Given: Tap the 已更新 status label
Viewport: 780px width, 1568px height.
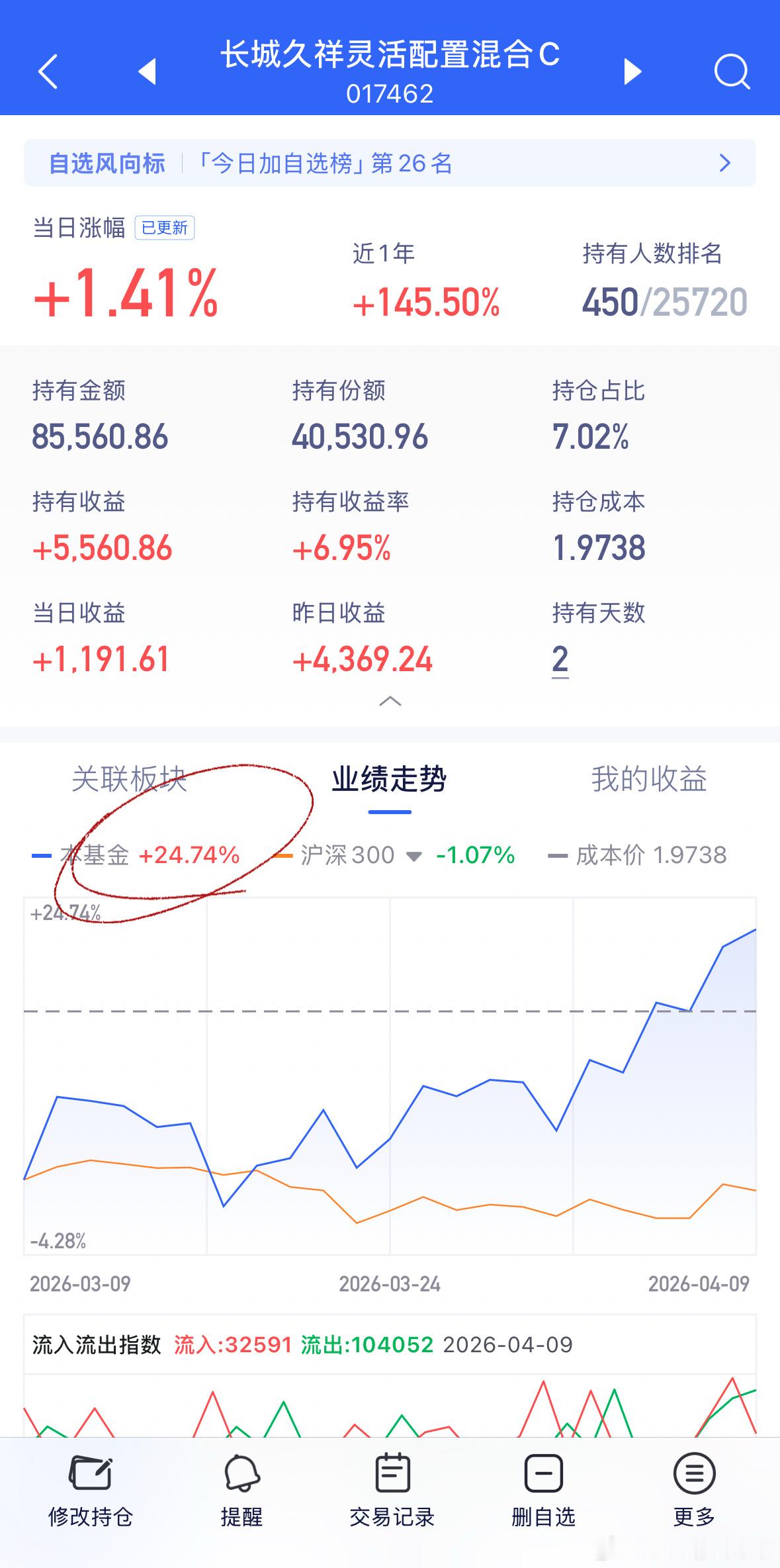Looking at the screenshot, I should (163, 227).
